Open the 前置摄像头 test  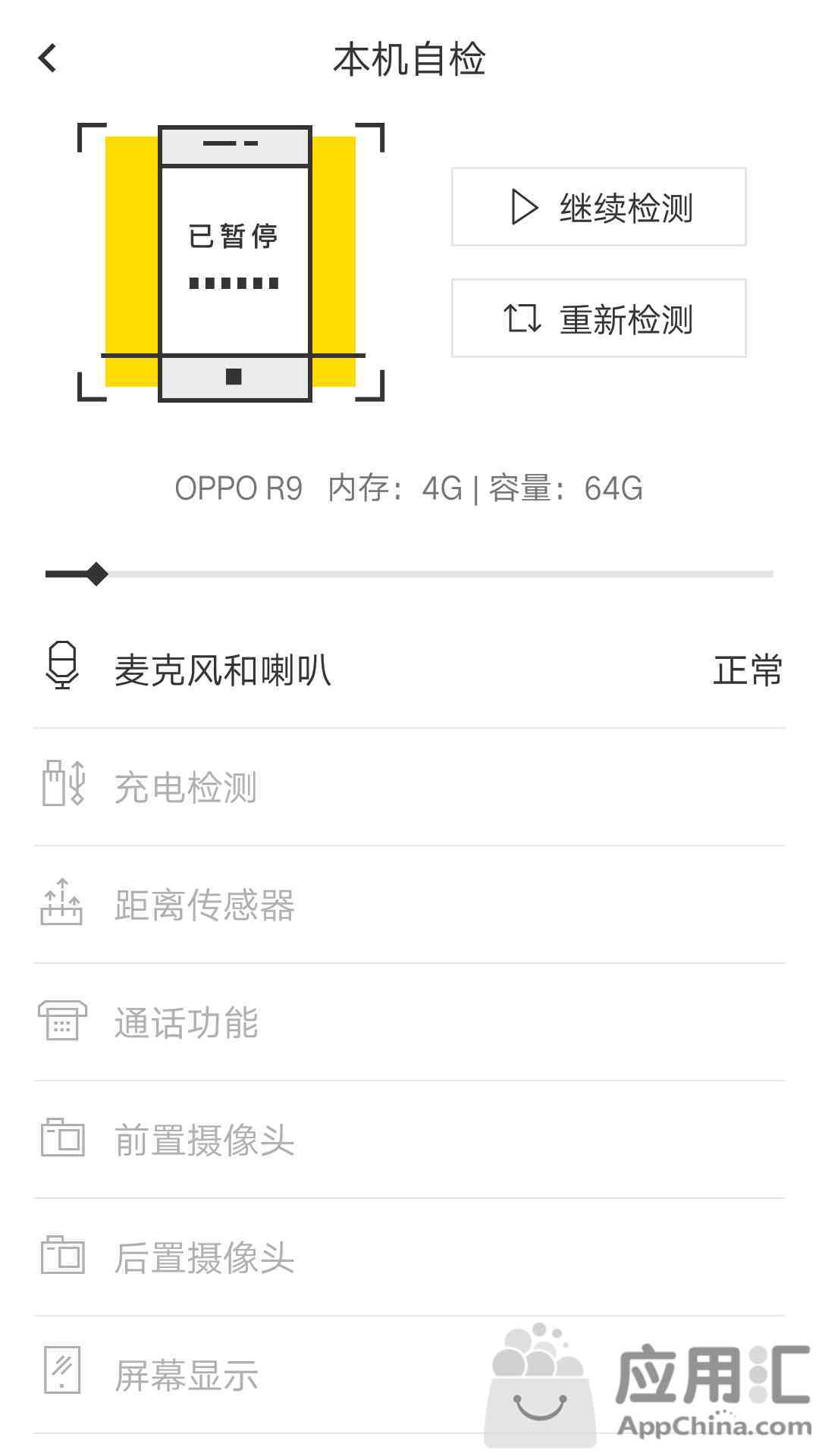[x=409, y=1140]
